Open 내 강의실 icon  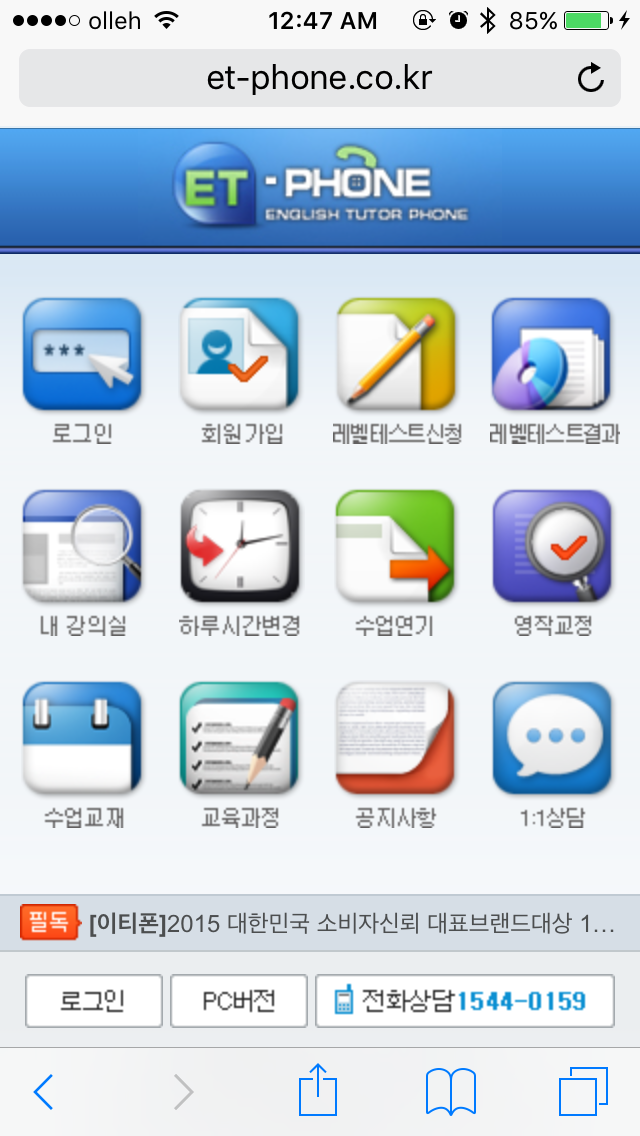[82, 547]
